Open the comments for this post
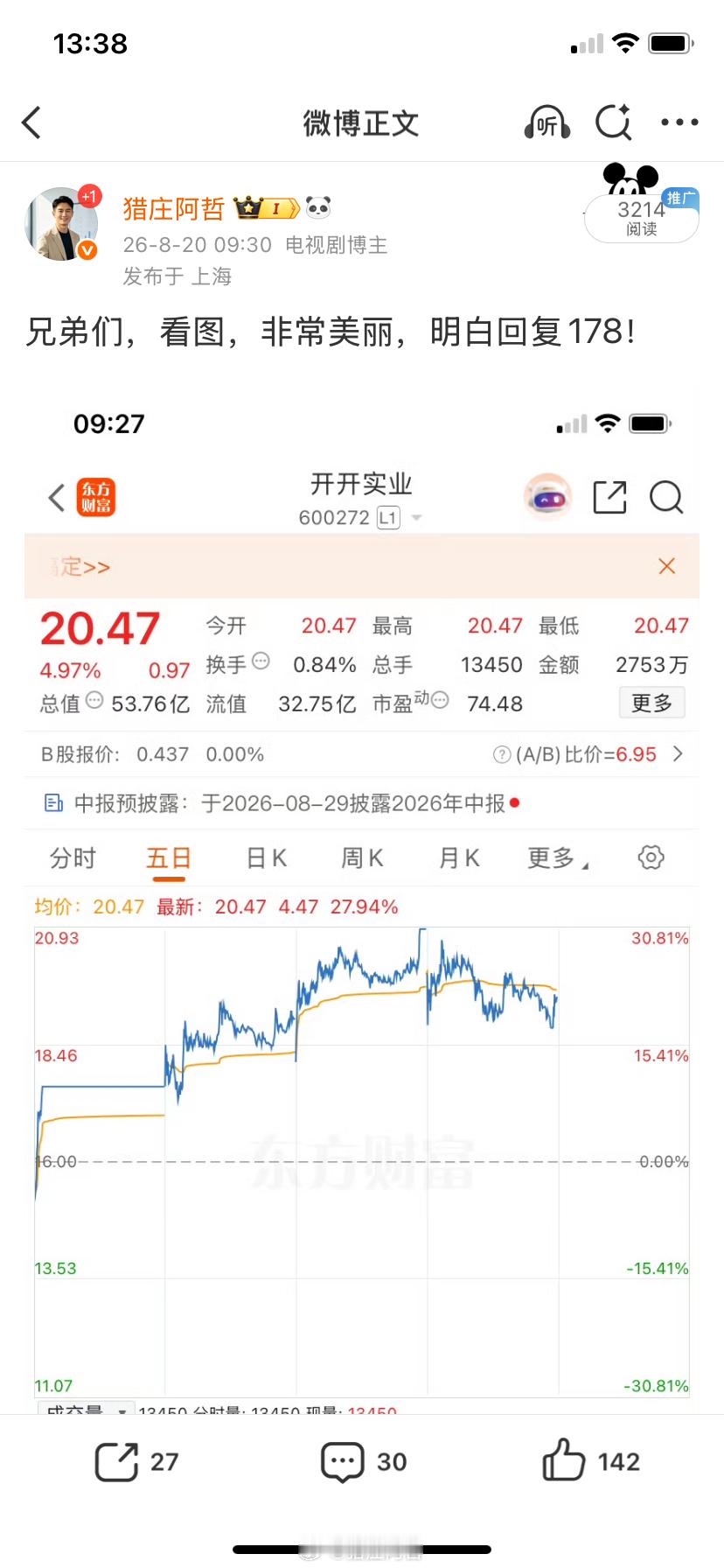Screen dimensions: 724x1568 point(364,1462)
